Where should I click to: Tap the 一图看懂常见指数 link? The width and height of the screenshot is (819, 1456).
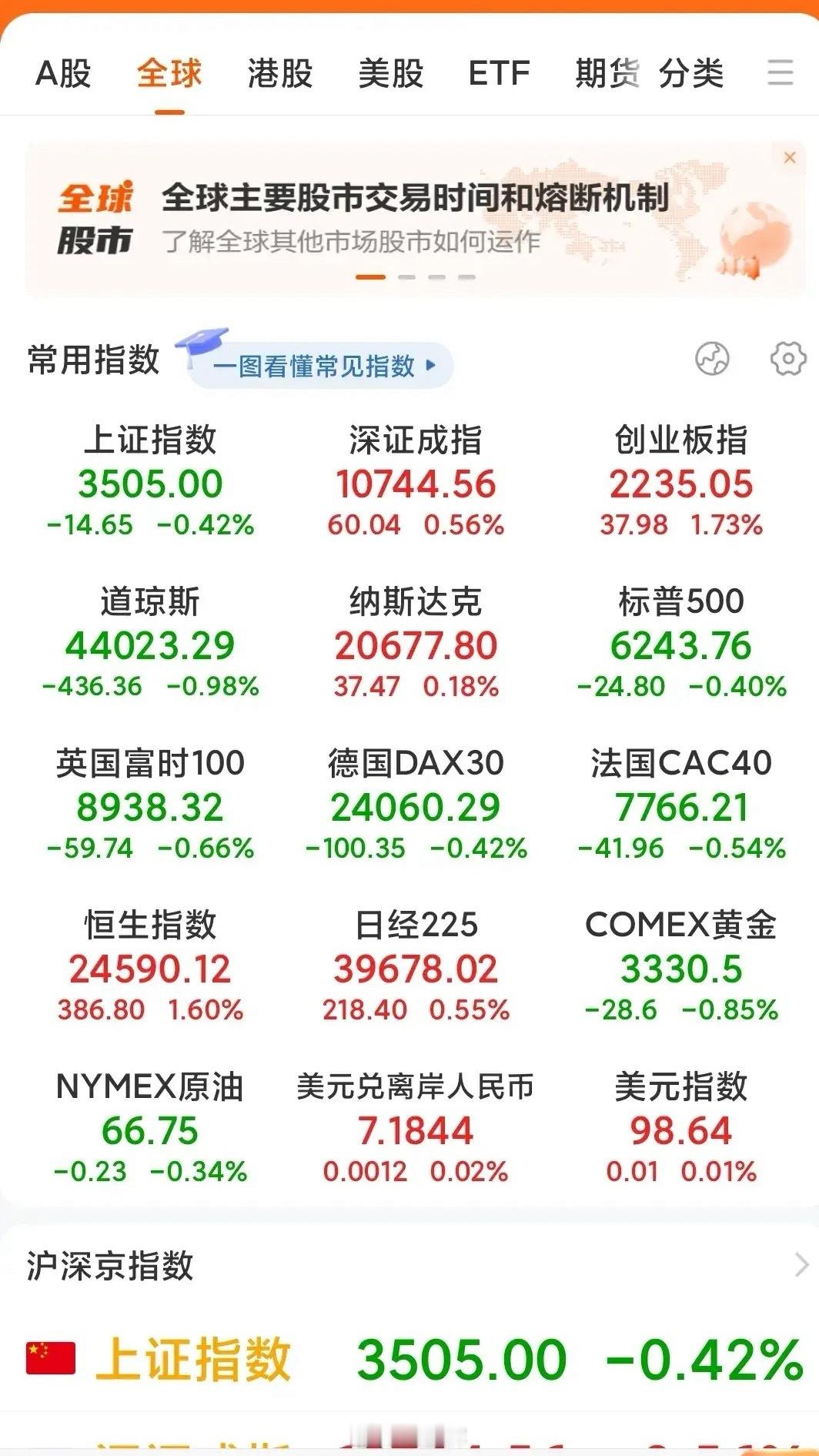click(x=323, y=366)
